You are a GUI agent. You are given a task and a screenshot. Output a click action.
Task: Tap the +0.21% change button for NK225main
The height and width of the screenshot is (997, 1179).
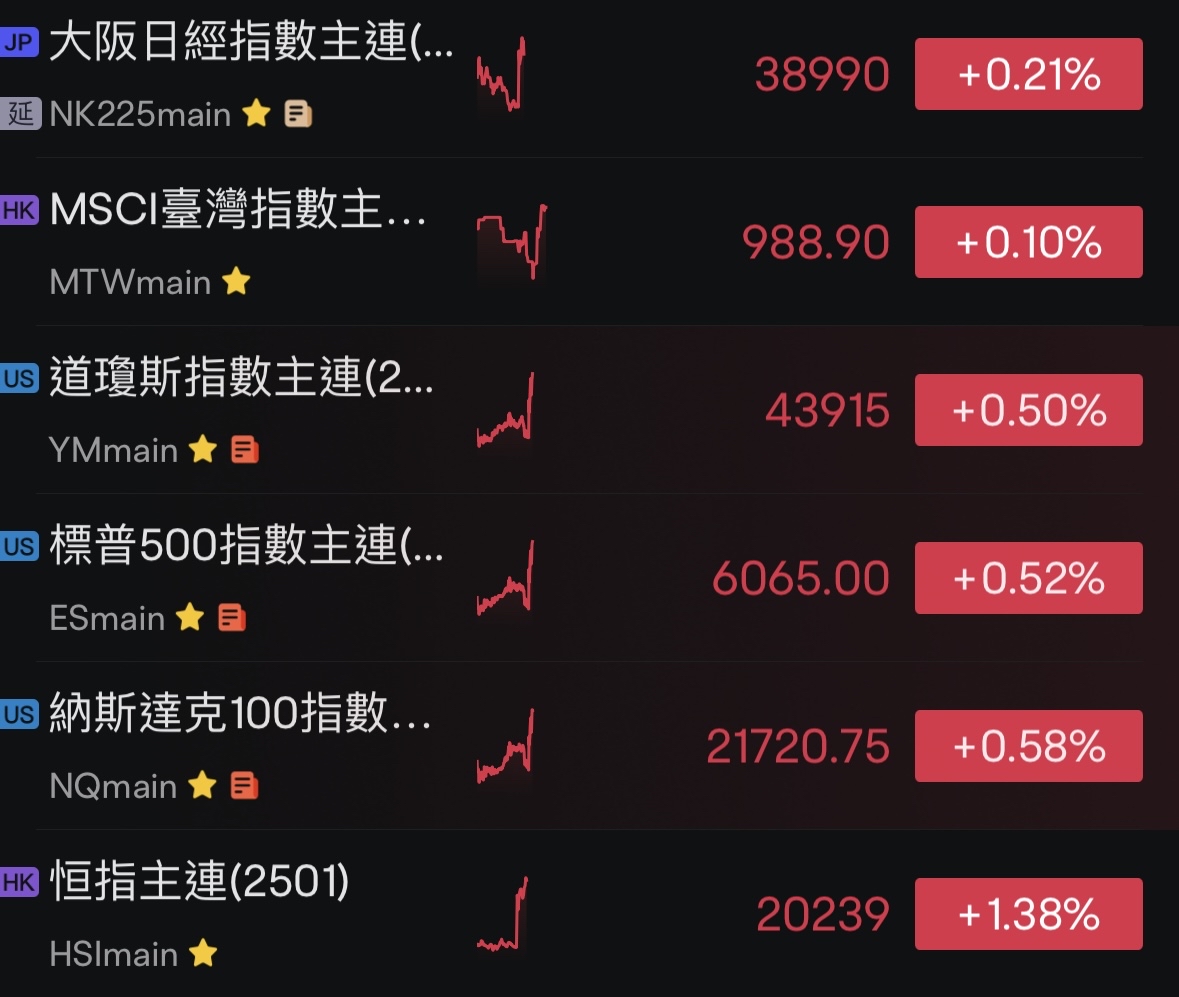click(1028, 74)
